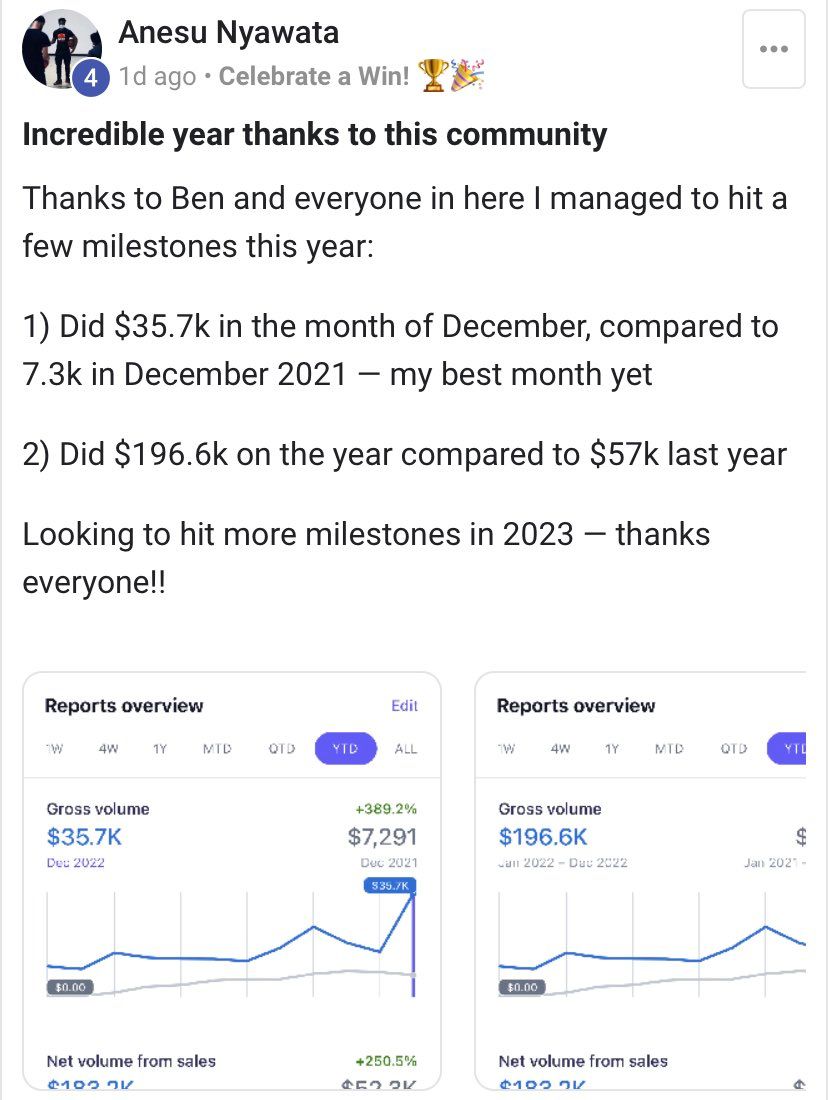The image size is (828, 1100).
Task: View Anesu Nyawata's profile picture
Action: pos(61,50)
